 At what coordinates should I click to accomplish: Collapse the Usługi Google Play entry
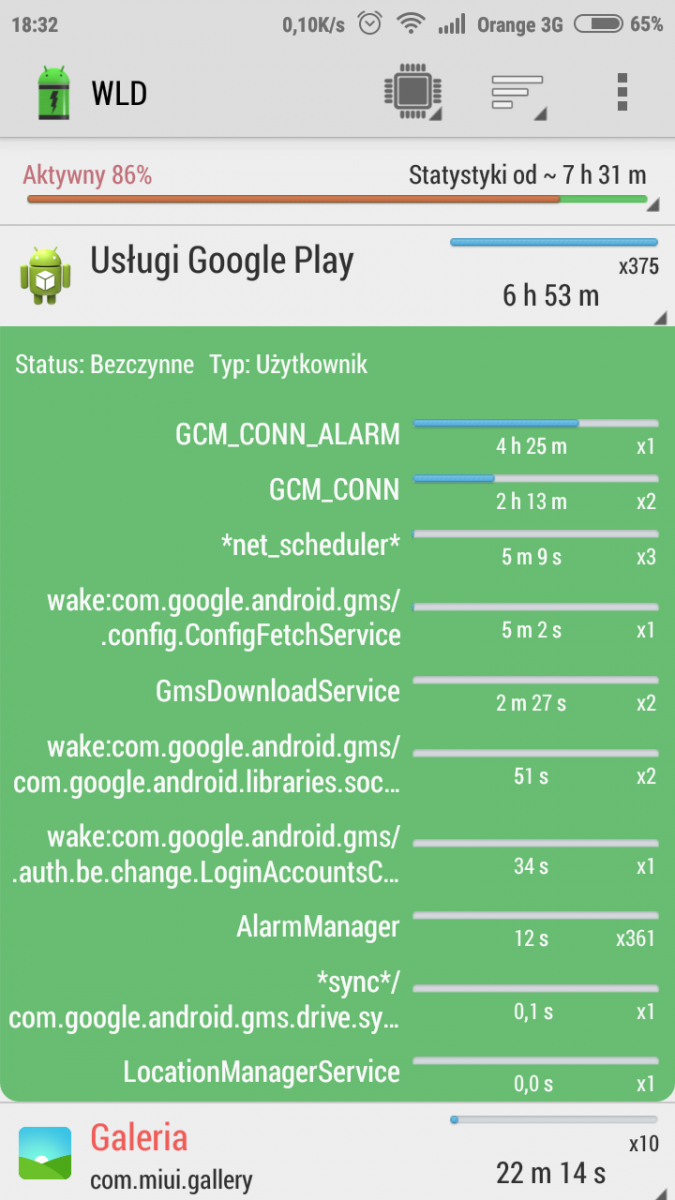337,276
